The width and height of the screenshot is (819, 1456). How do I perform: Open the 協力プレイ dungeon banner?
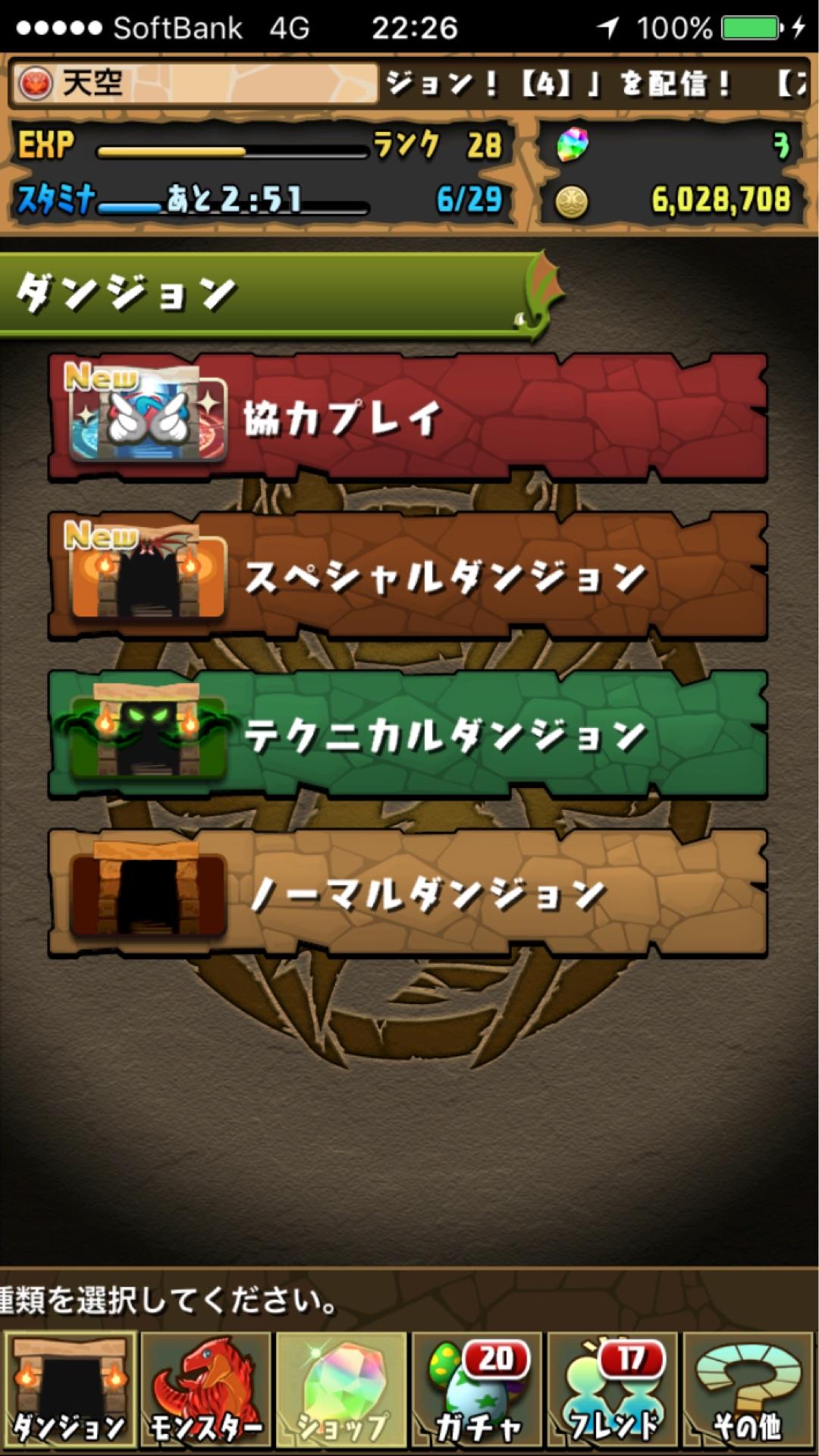pos(409,417)
